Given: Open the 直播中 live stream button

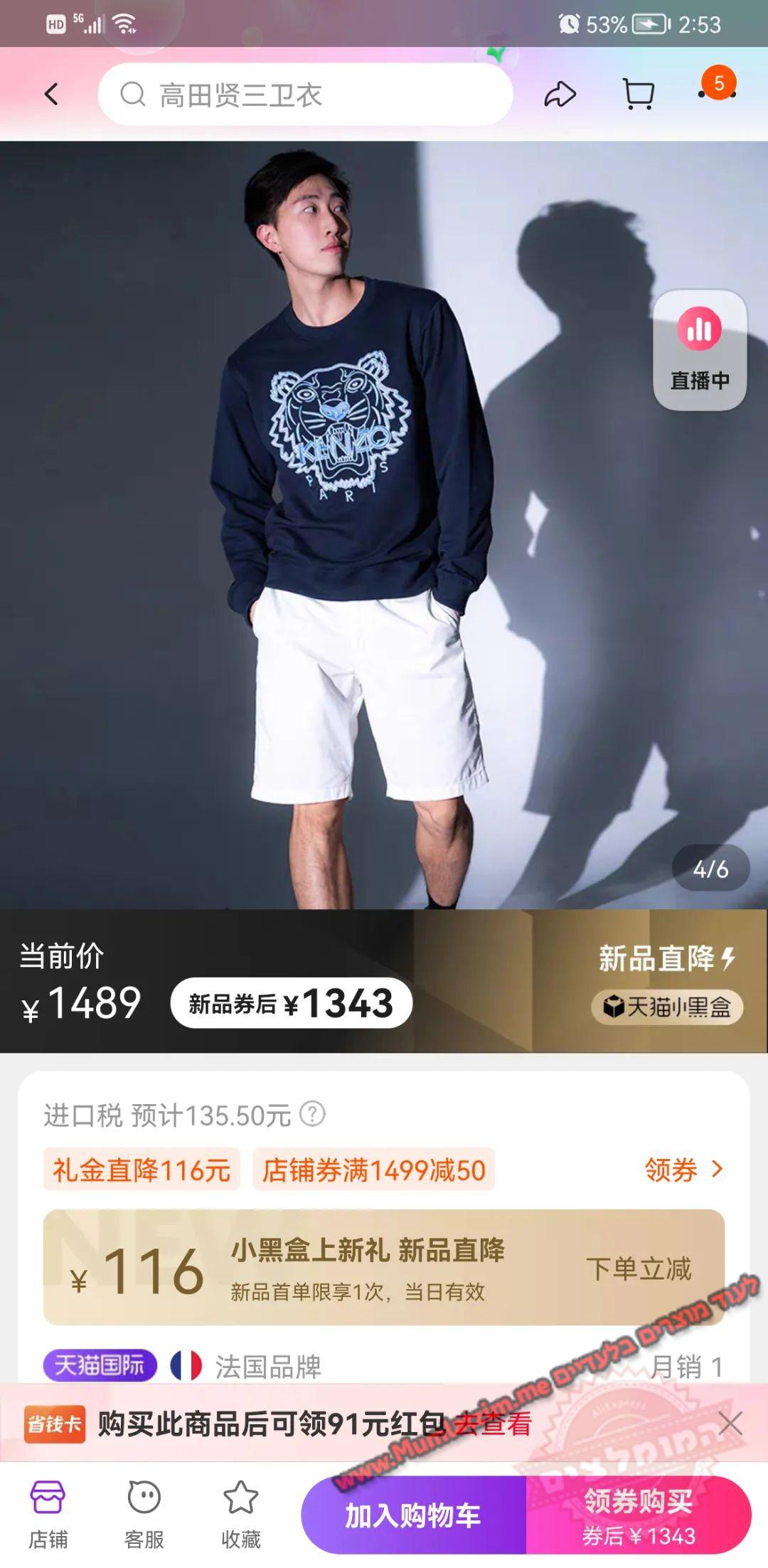Looking at the screenshot, I should tap(700, 349).
